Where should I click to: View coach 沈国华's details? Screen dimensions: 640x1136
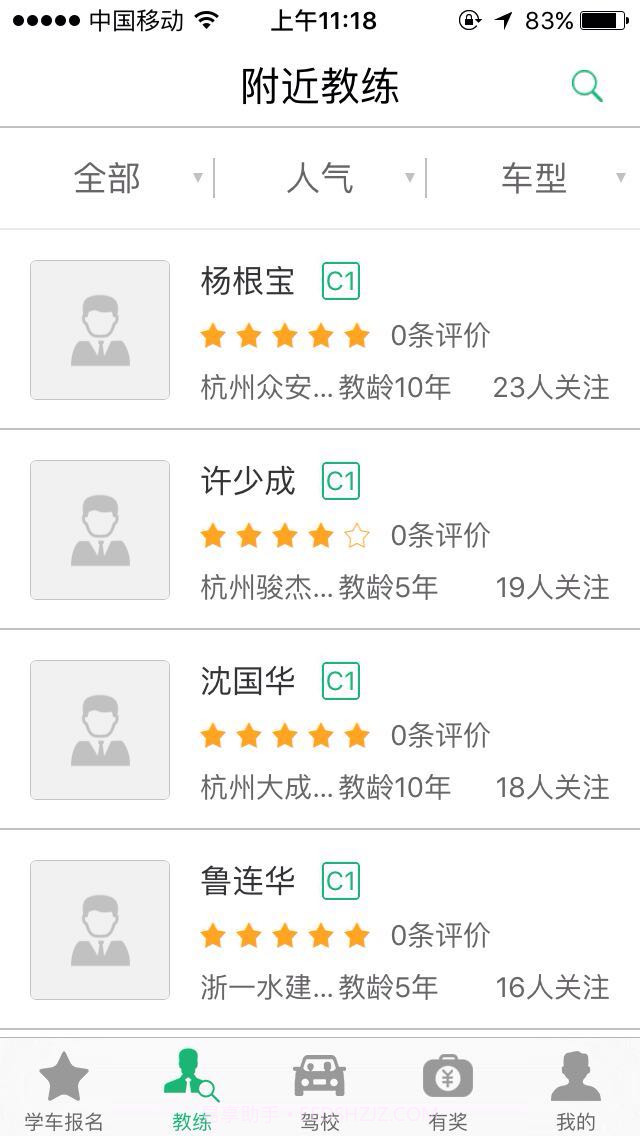point(320,730)
